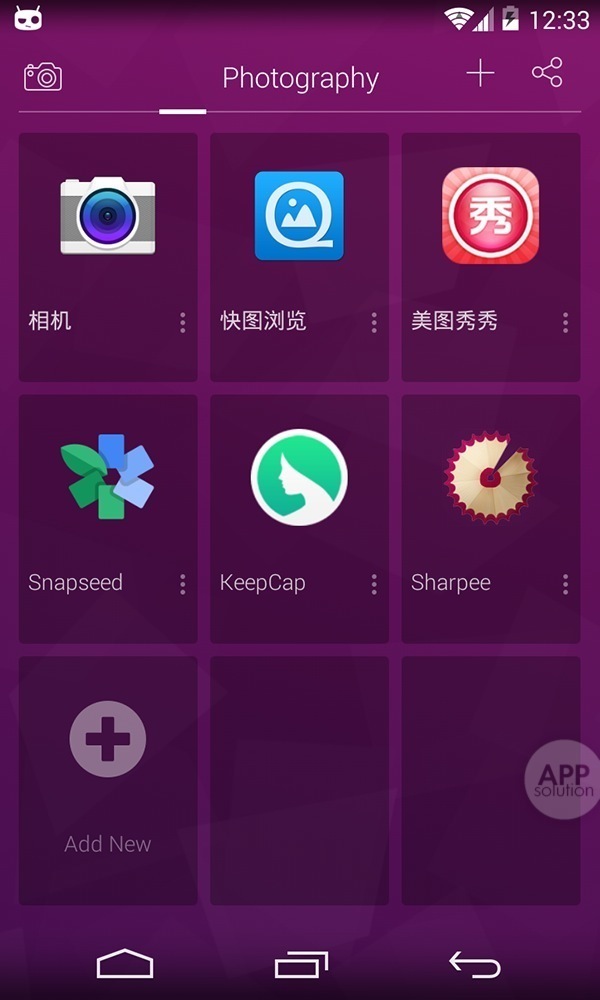The height and width of the screenshot is (1000, 600).
Task: Go to the home screen
Action: pyautogui.click(x=125, y=963)
